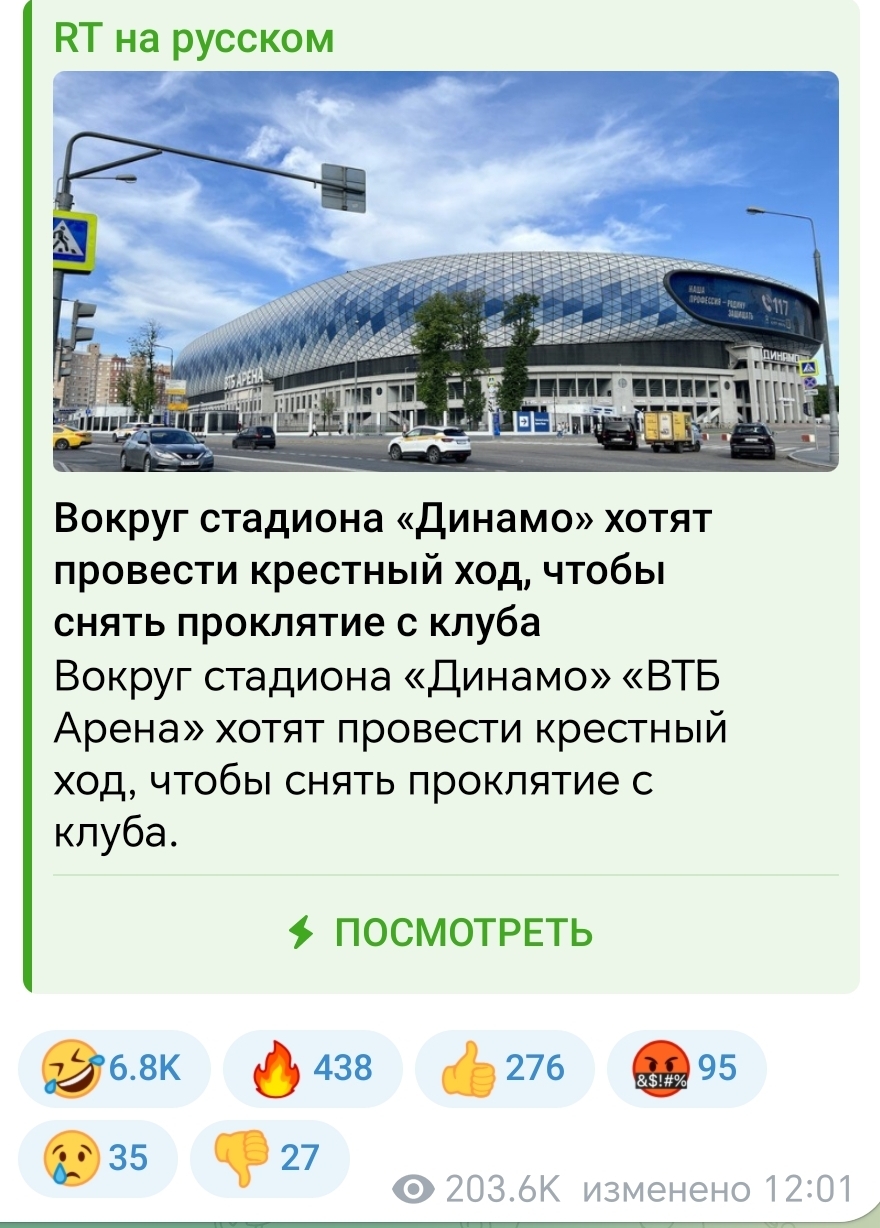Open the Dinamo stadium preview image
This screenshot has height=1228, width=880.
point(445,271)
